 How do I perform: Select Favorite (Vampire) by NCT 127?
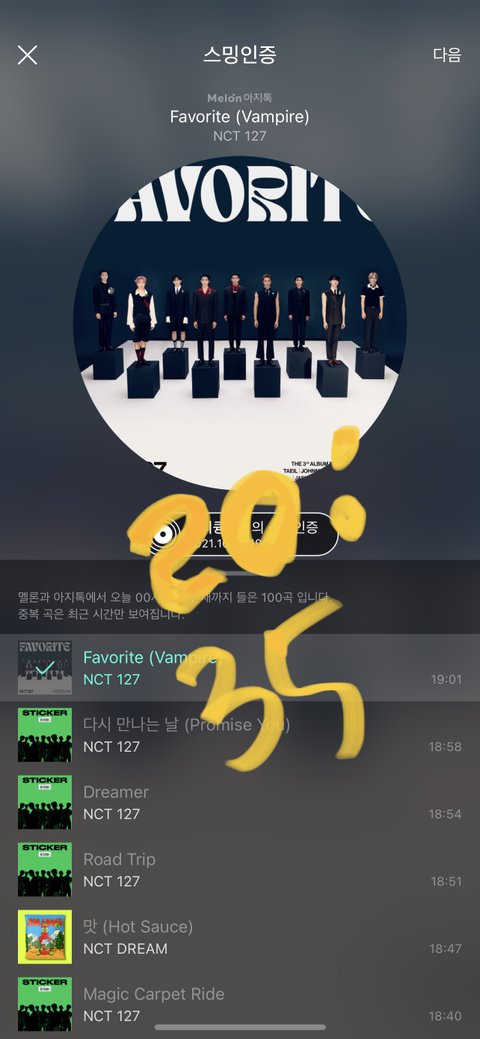pyautogui.click(x=240, y=668)
